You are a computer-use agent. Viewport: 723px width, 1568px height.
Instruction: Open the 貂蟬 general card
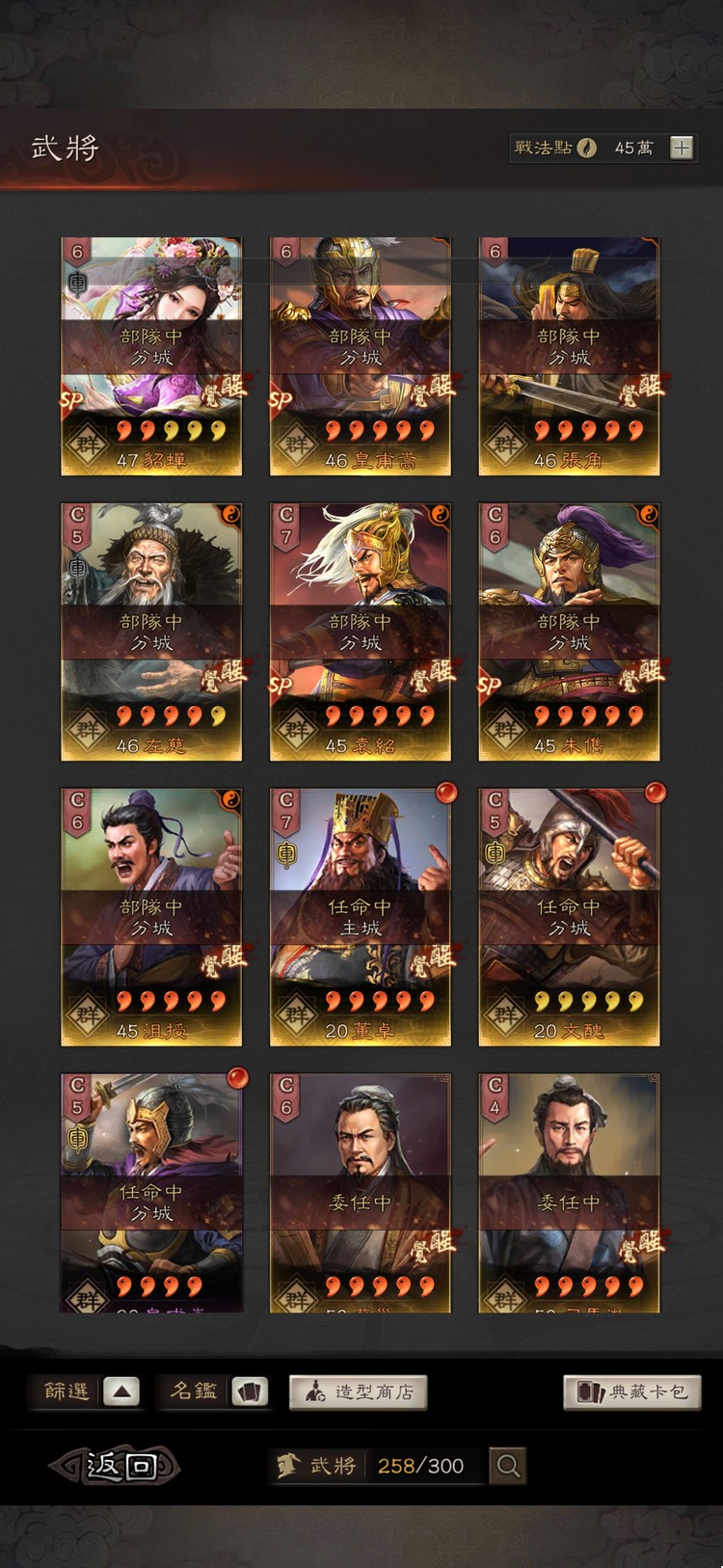[x=151, y=357]
